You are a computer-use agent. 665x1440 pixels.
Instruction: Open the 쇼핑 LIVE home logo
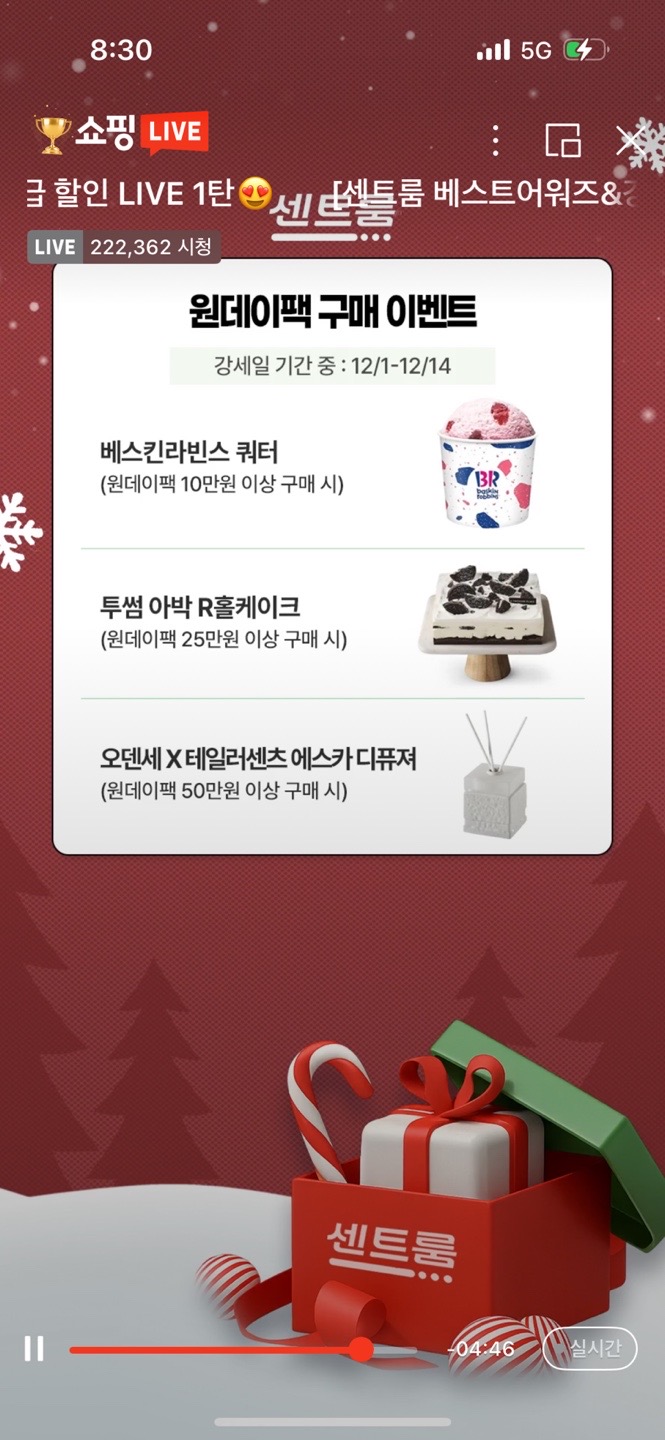[x=121, y=134]
